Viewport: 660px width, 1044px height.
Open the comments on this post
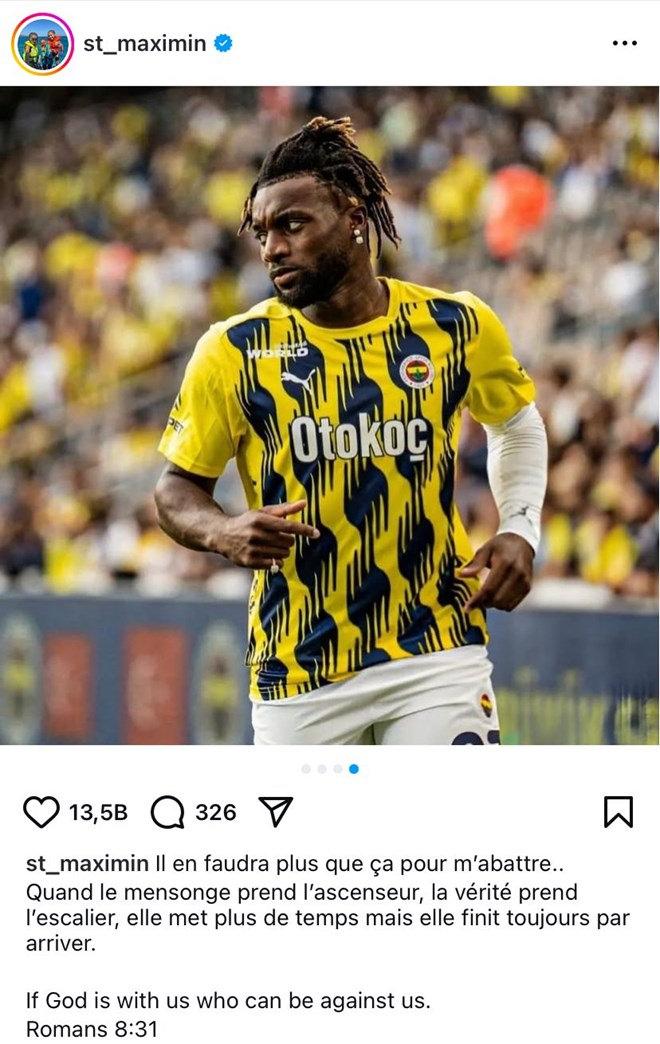(168, 812)
